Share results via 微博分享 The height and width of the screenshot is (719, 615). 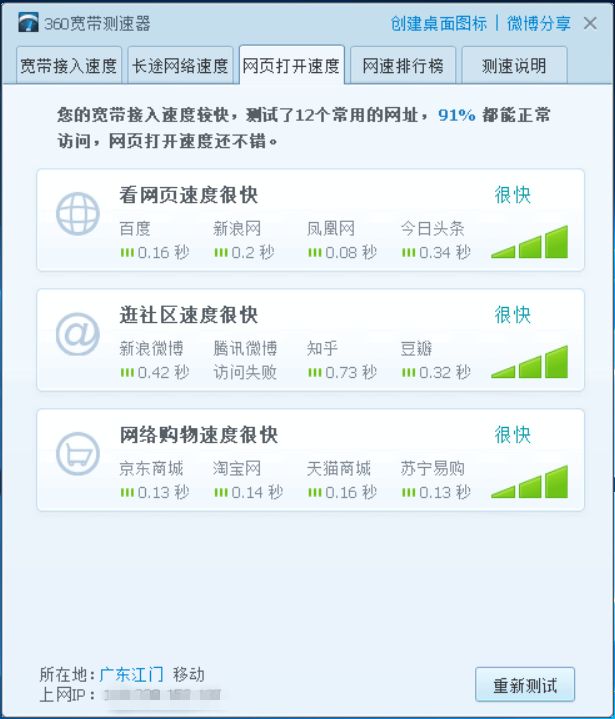pyautogui.click(x=539, y=23)
